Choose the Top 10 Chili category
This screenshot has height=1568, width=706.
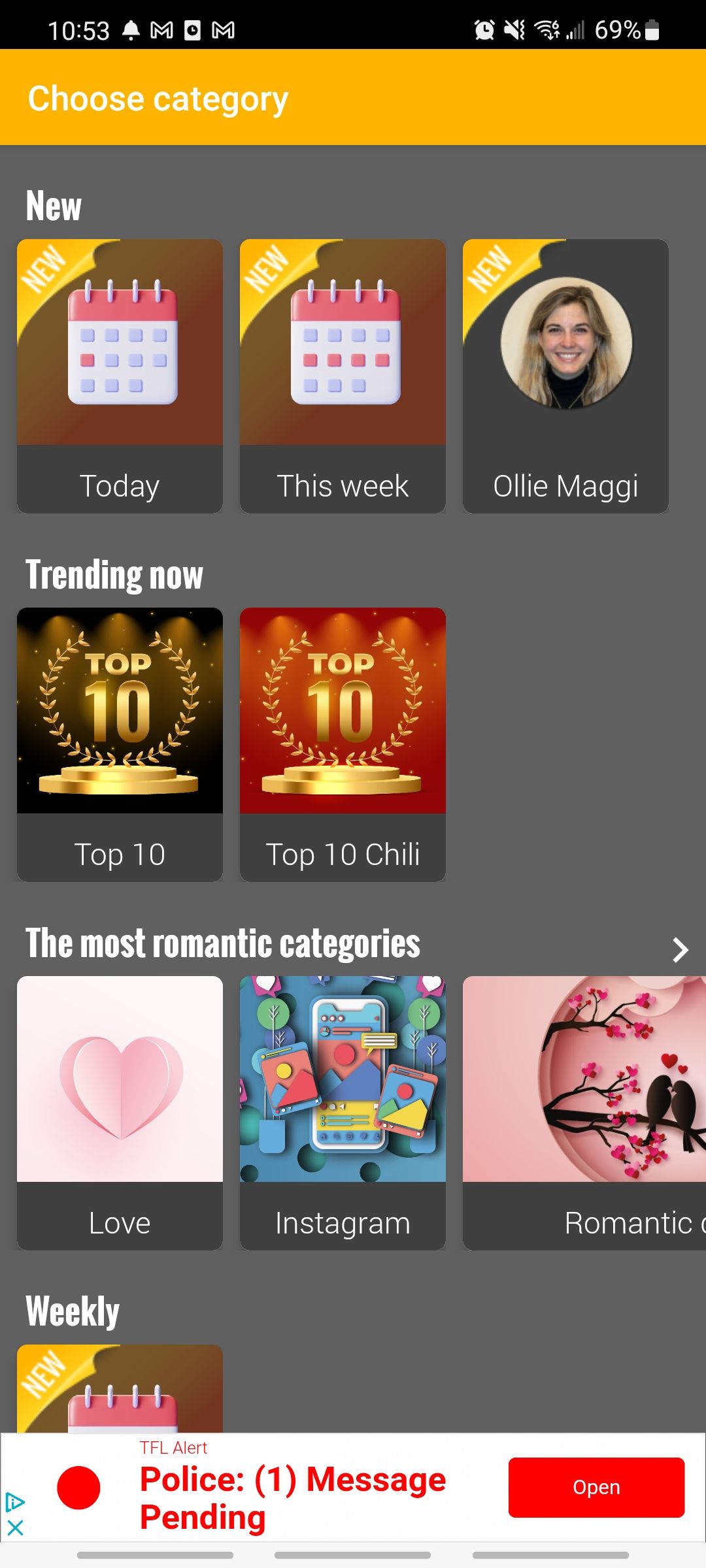point(343,744)
